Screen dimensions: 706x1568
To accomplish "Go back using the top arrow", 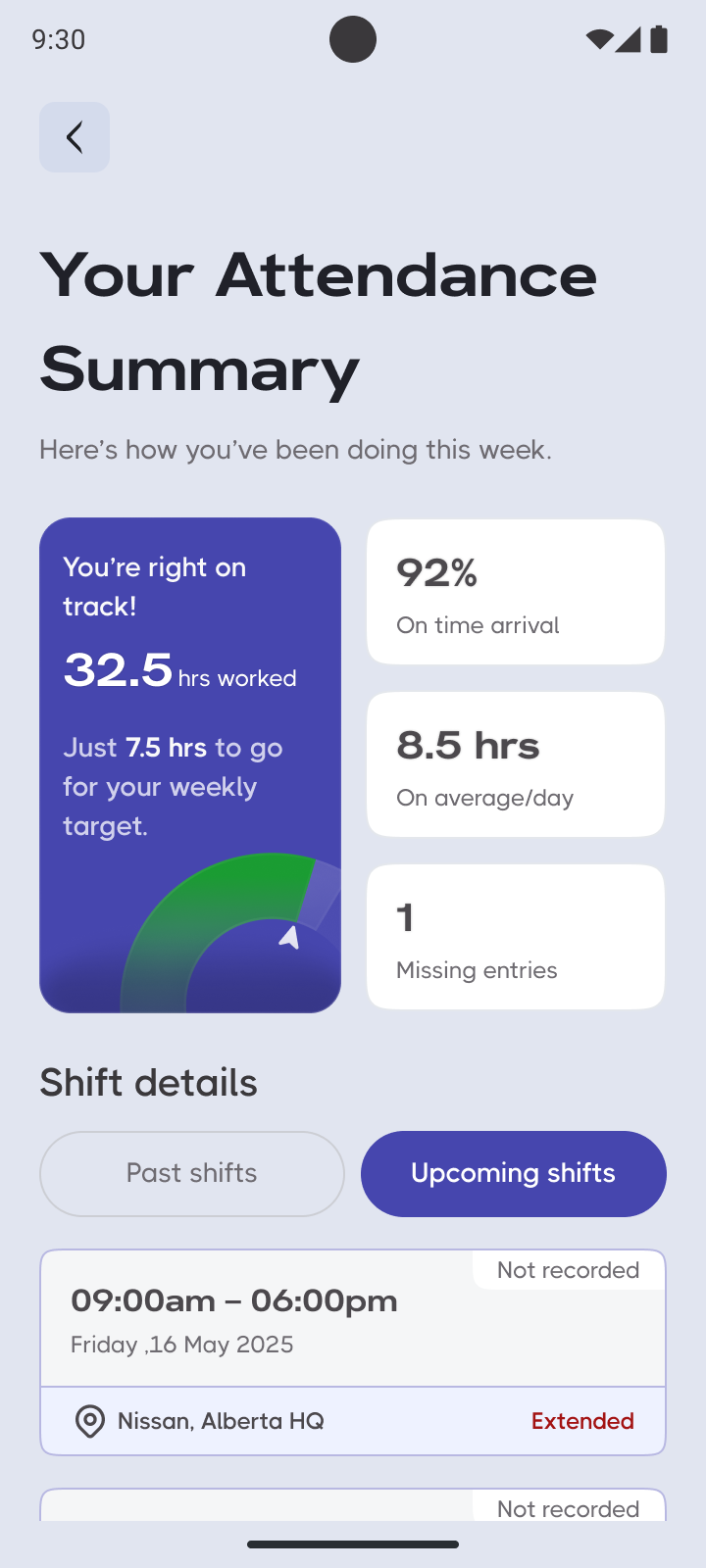I will [75, 137].
